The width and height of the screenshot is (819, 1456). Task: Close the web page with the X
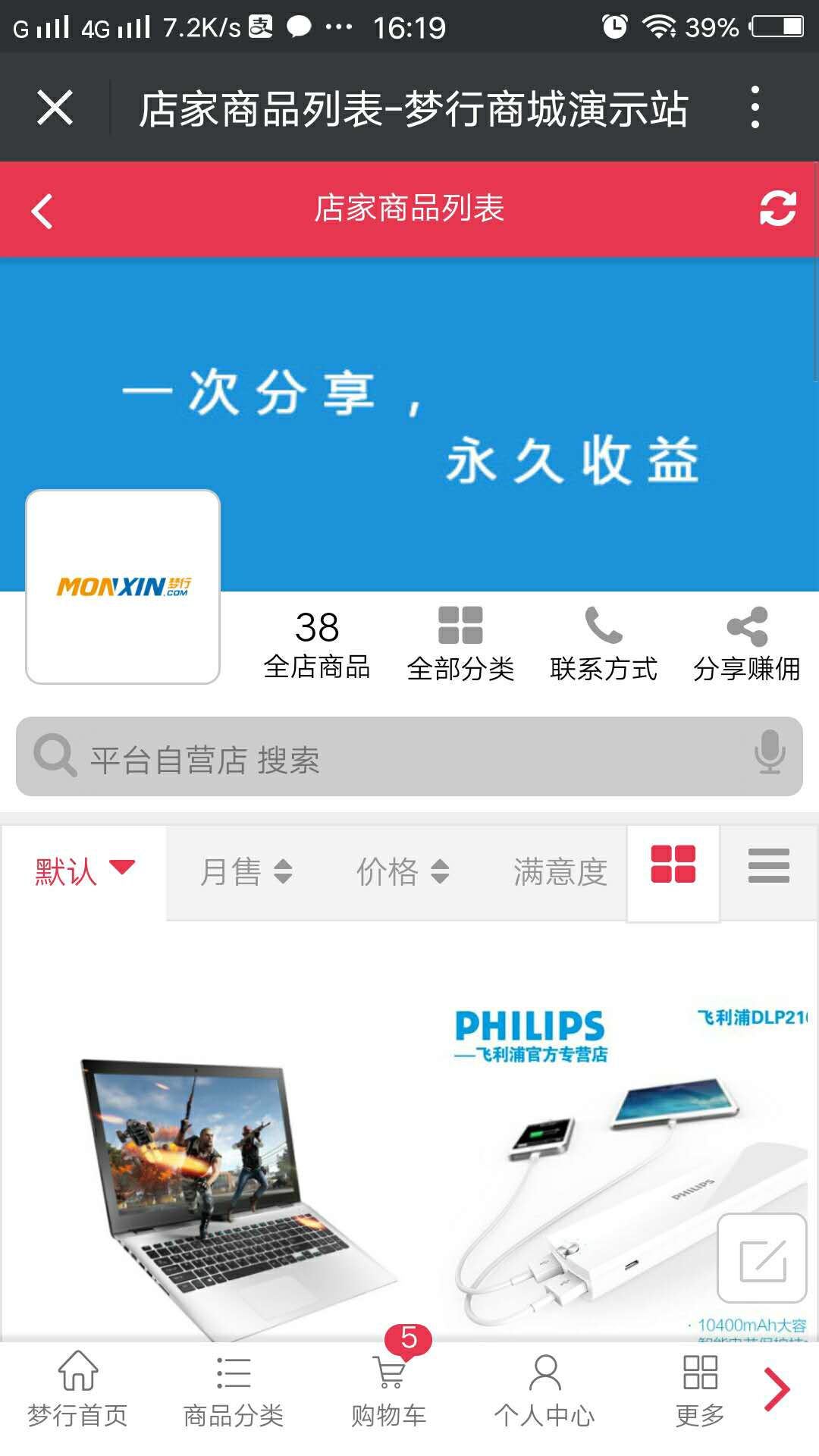(x=55, y=107)
